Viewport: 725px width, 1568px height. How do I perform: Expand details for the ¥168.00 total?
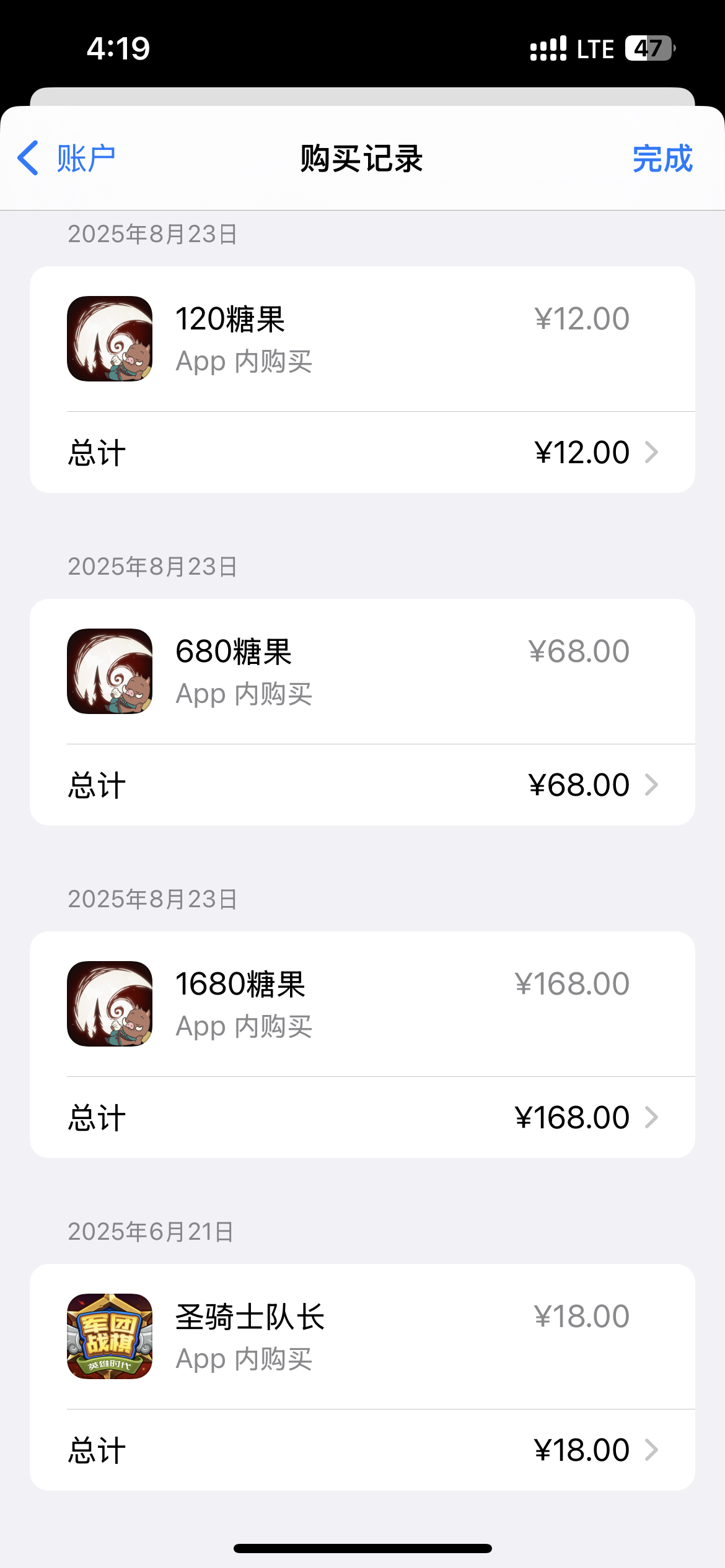coord(651,1117)
